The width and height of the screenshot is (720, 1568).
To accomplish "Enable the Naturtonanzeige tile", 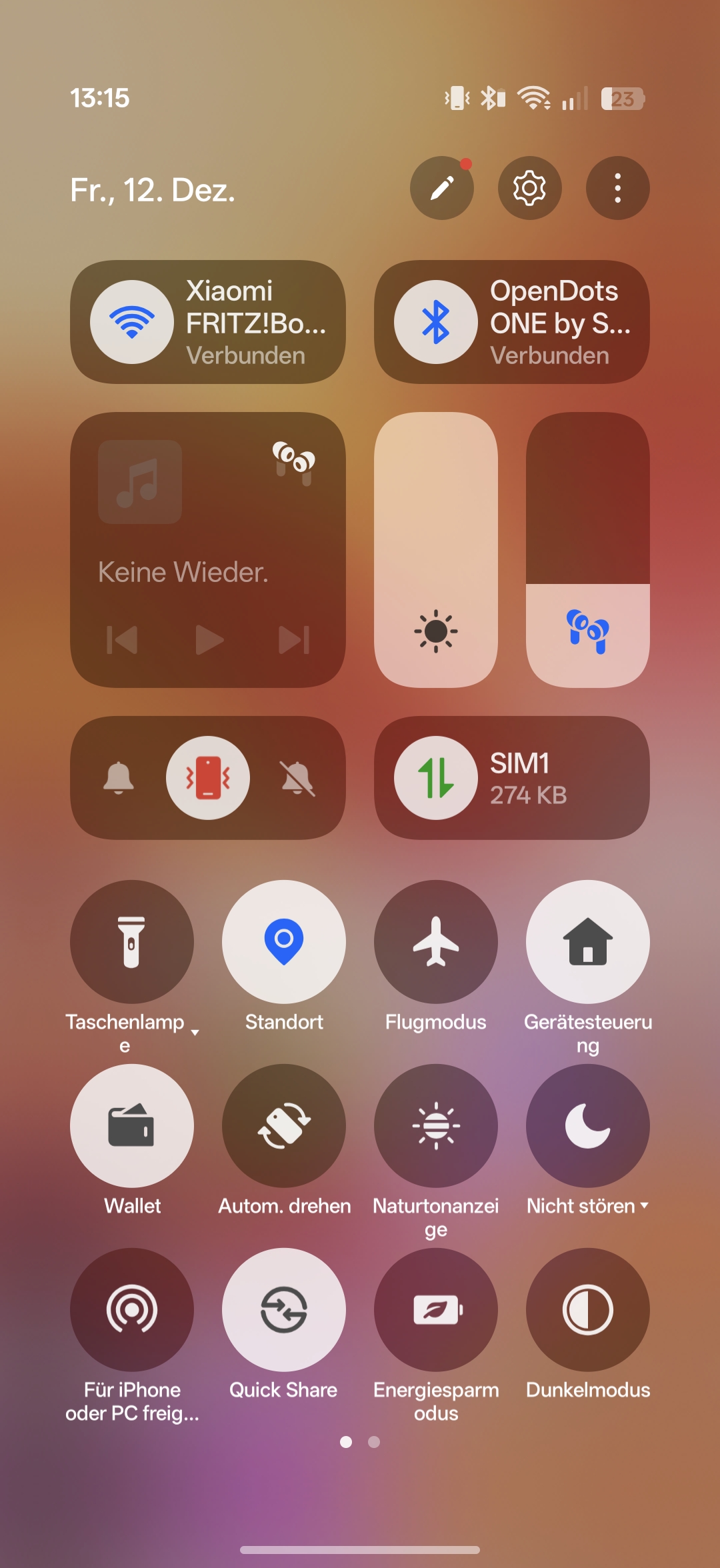I will pyautogui.click(x=436, y=1125).
